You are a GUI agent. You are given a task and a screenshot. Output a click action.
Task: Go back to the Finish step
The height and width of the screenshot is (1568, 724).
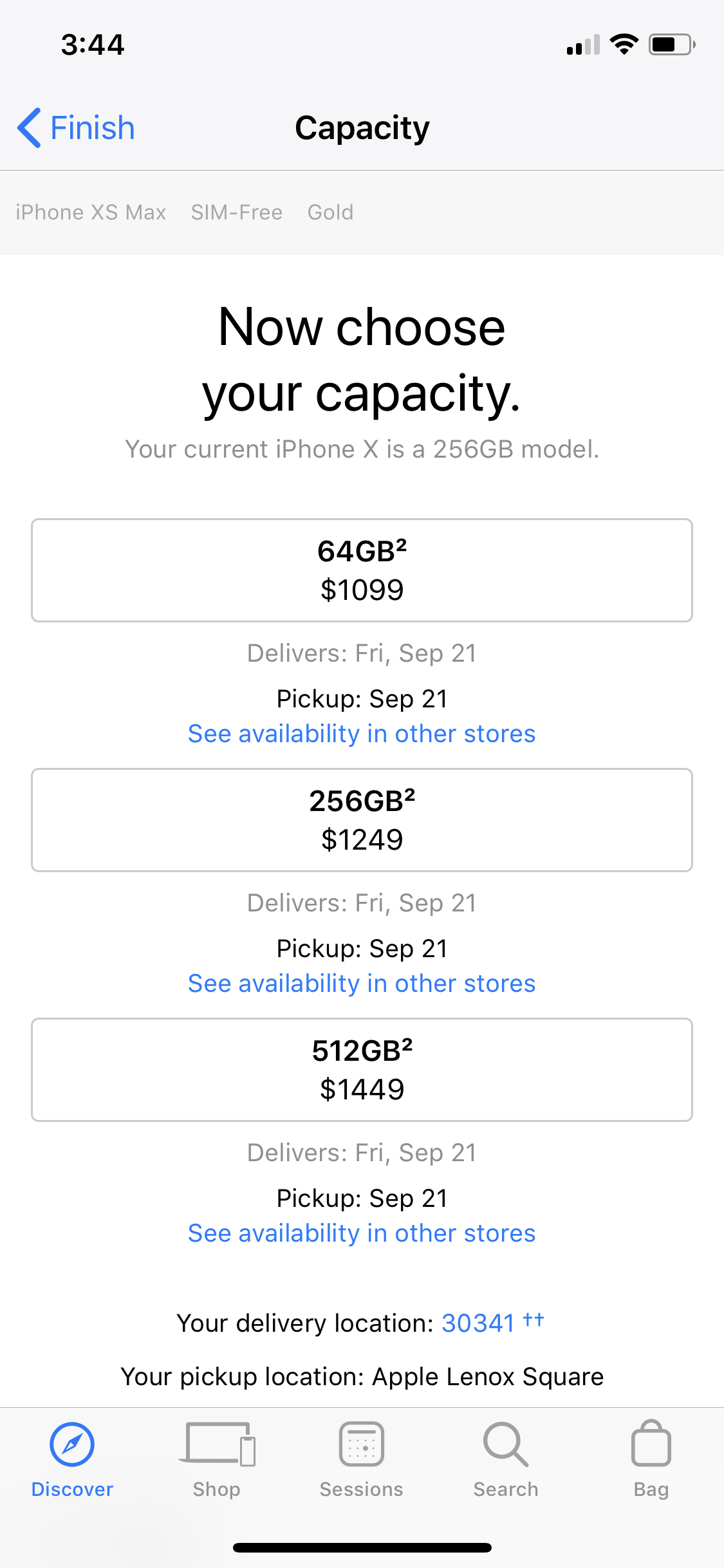76,127
